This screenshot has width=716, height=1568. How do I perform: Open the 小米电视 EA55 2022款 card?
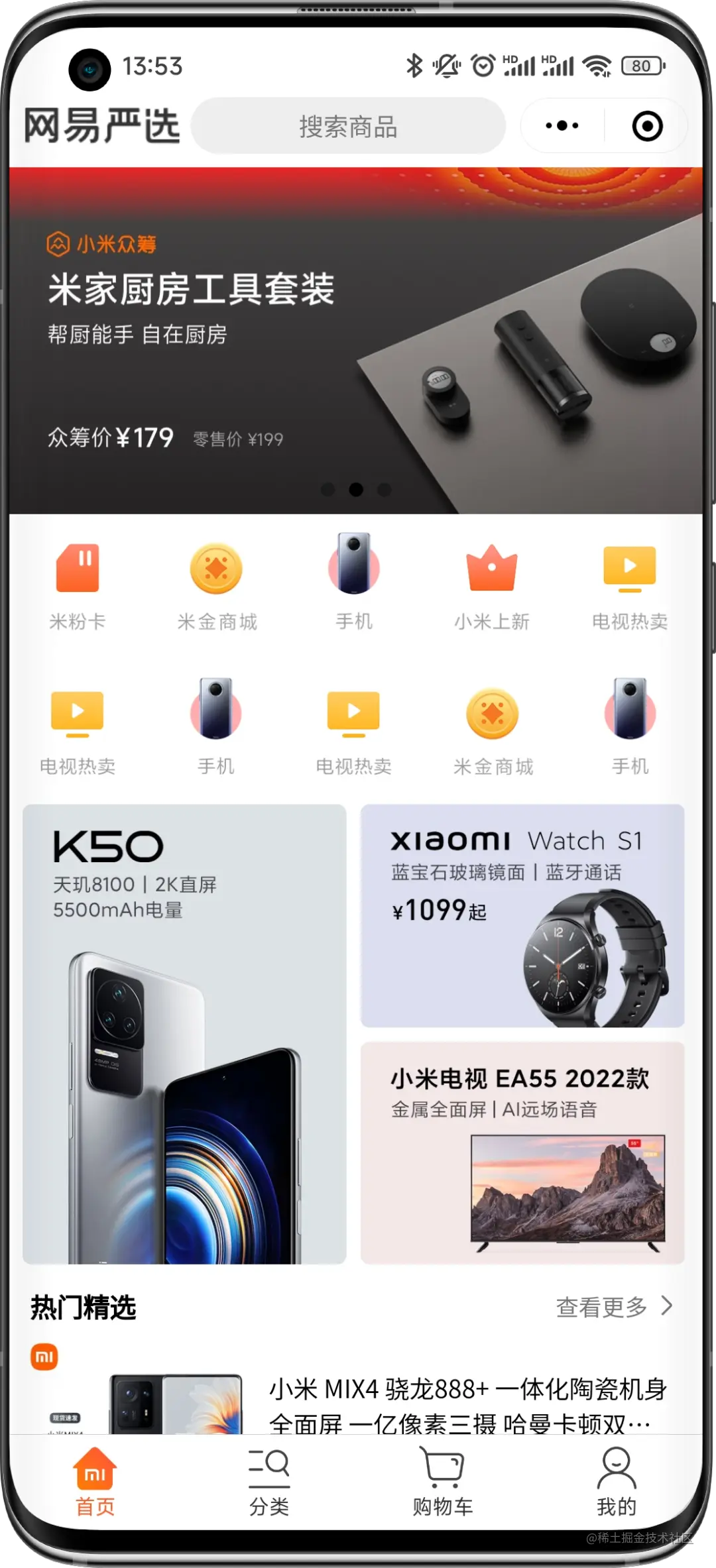(522, 1153)
